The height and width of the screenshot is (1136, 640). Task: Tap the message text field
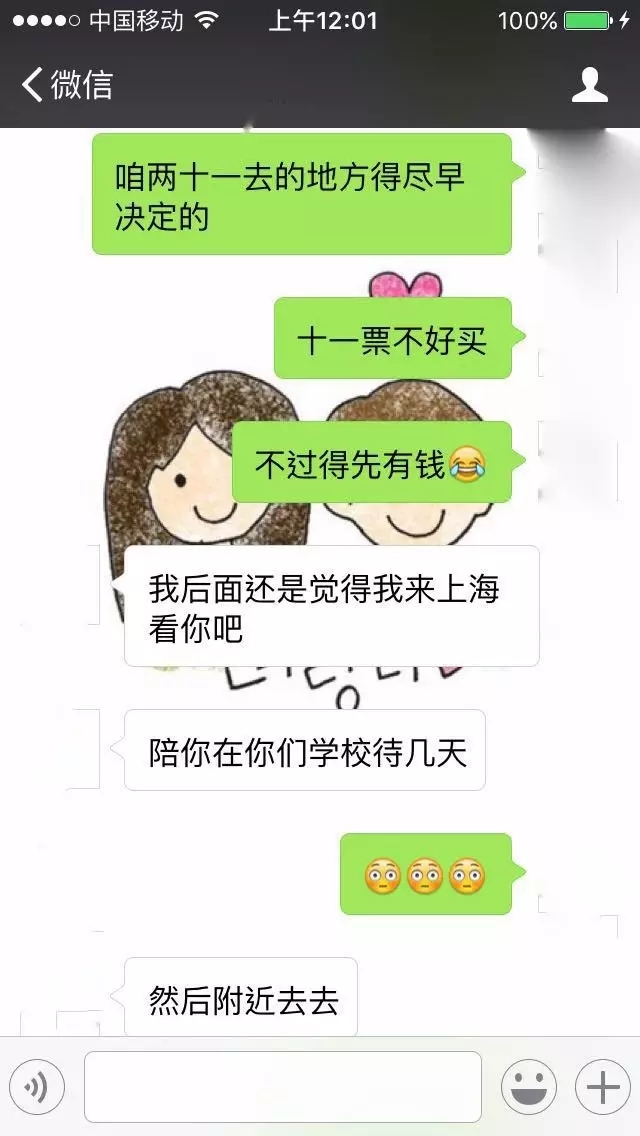point(282,1086)
